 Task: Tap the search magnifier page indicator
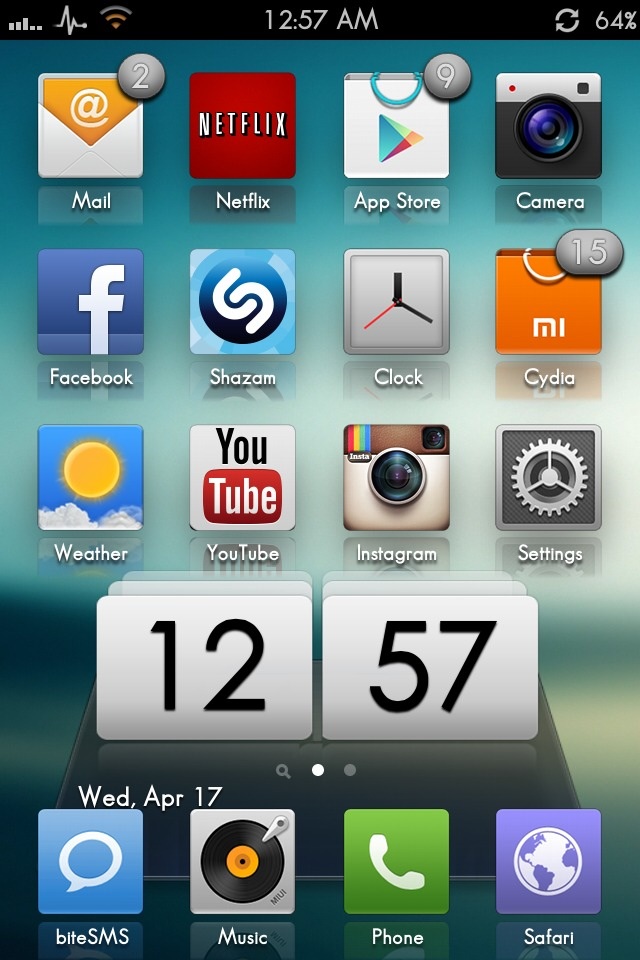click(284, 771)
